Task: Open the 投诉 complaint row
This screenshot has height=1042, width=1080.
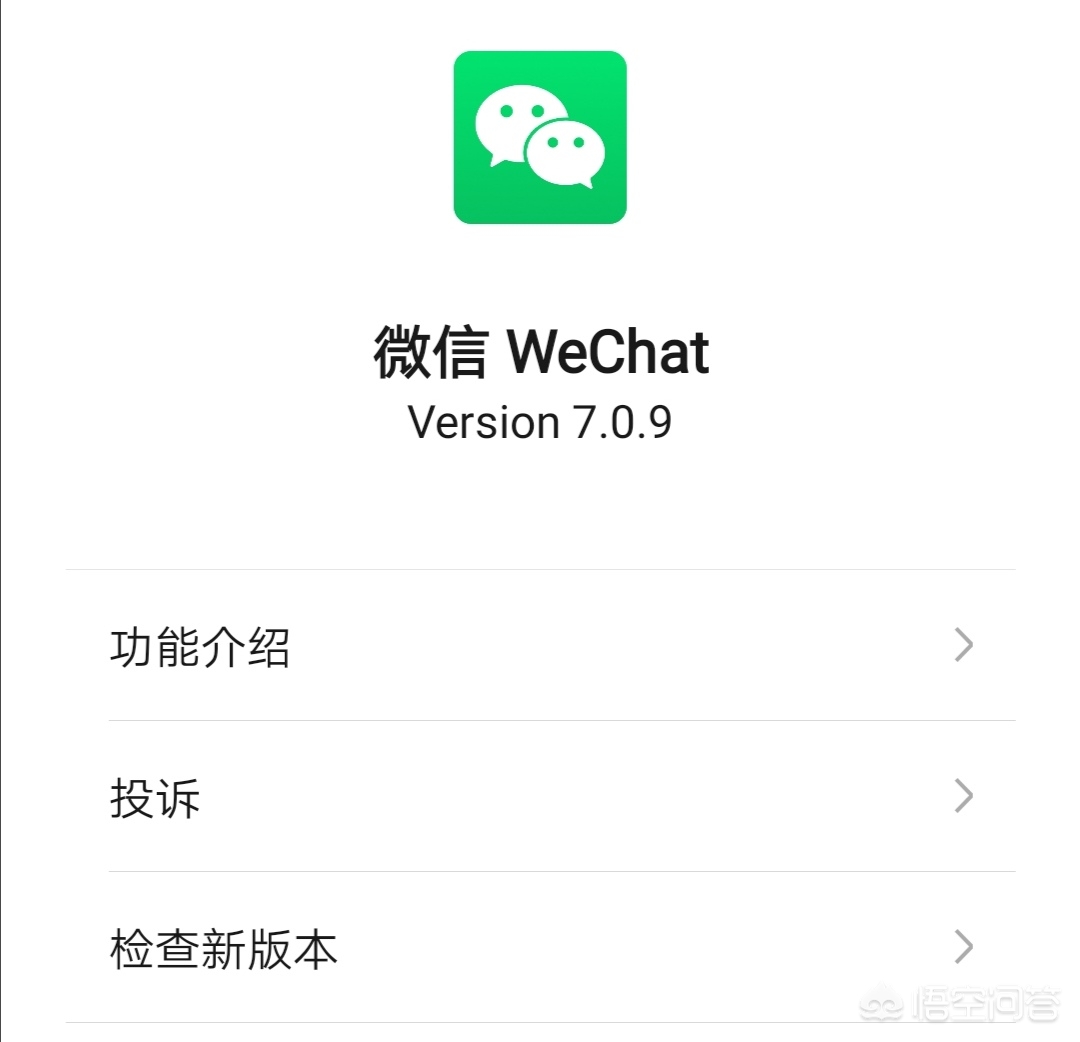Action: 540,797
